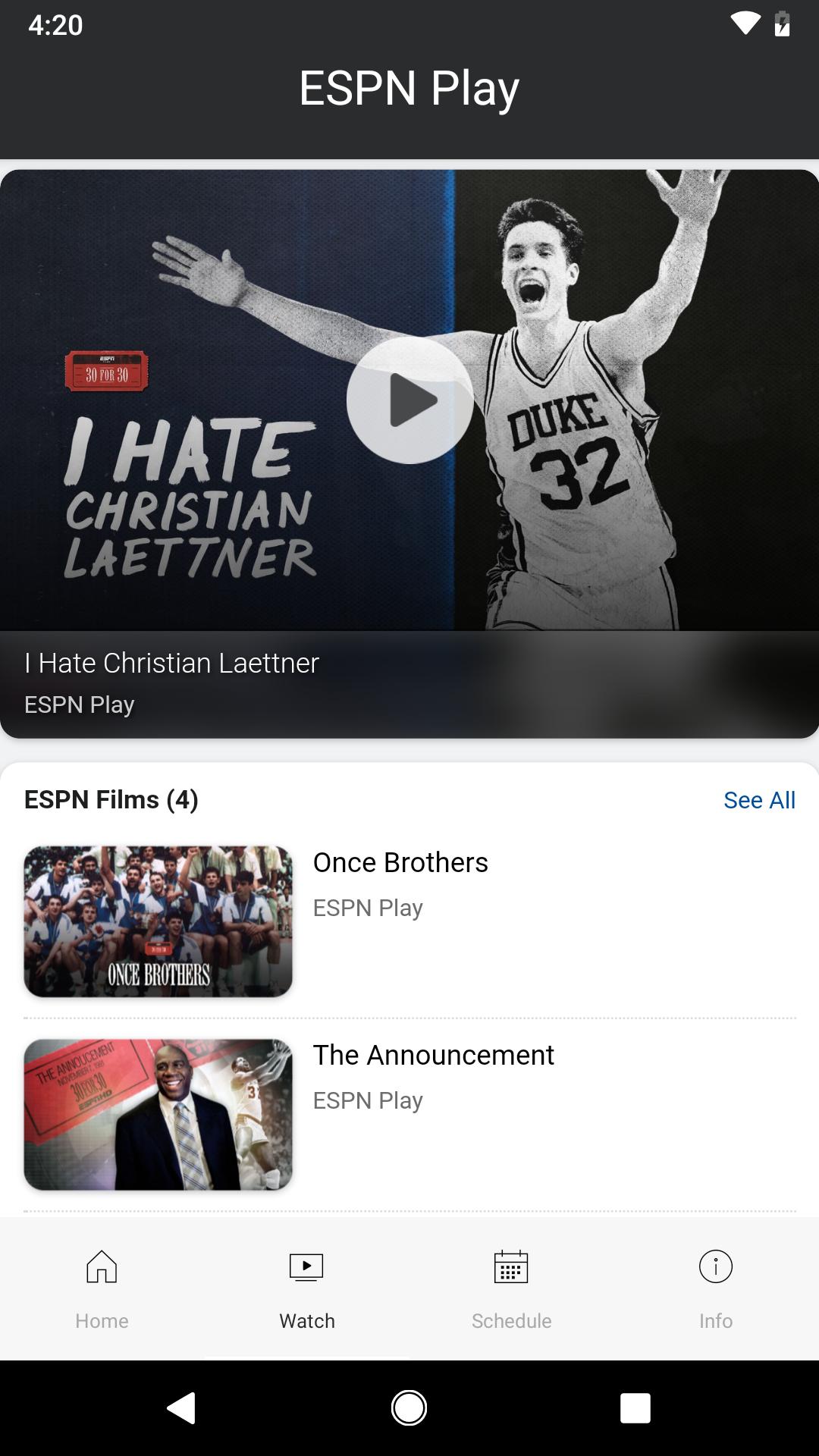Open The Announcement film

click(x=434, y=1055)
